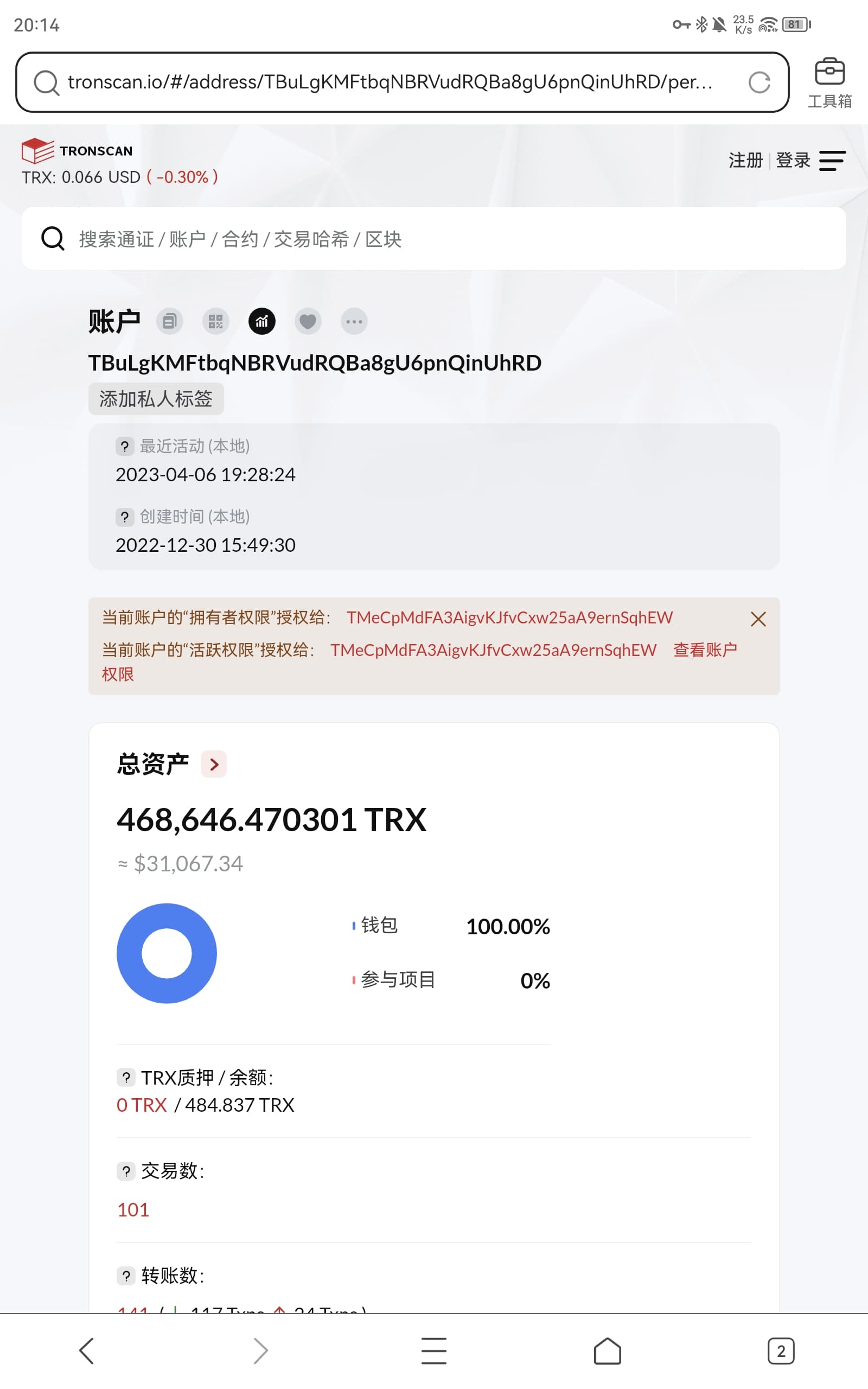Reload the page with the refresh icon
The image size is (868, 1389).
(x=759, y=82)
